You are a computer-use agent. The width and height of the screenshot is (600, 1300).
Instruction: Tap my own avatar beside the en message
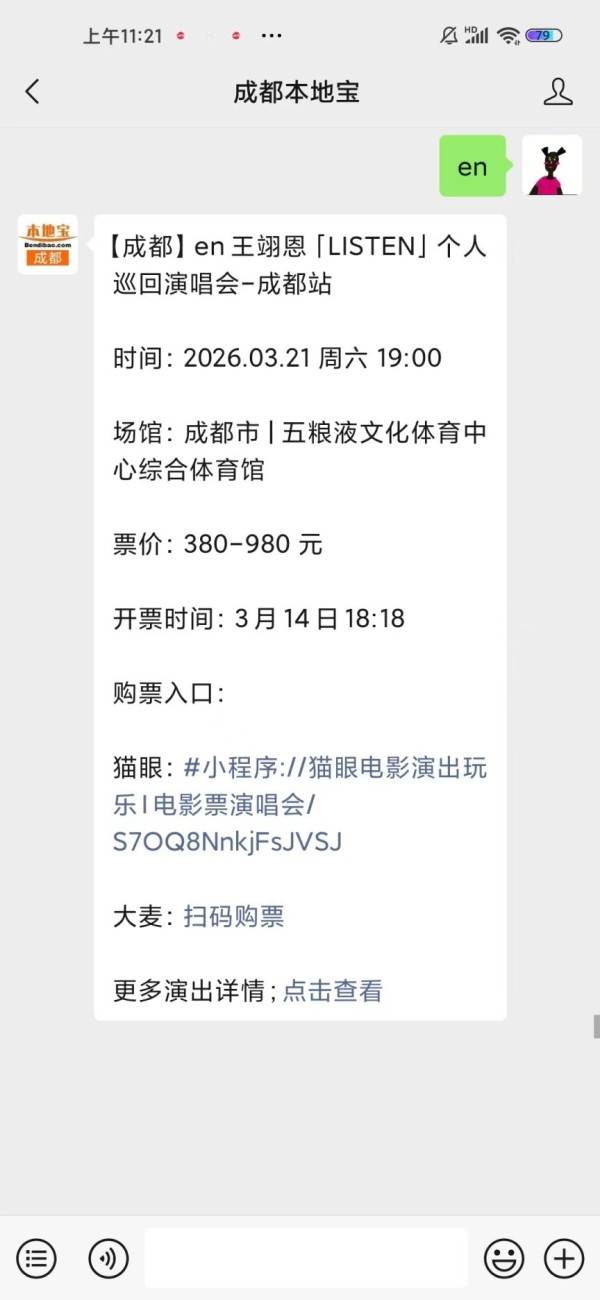point(552,166)
